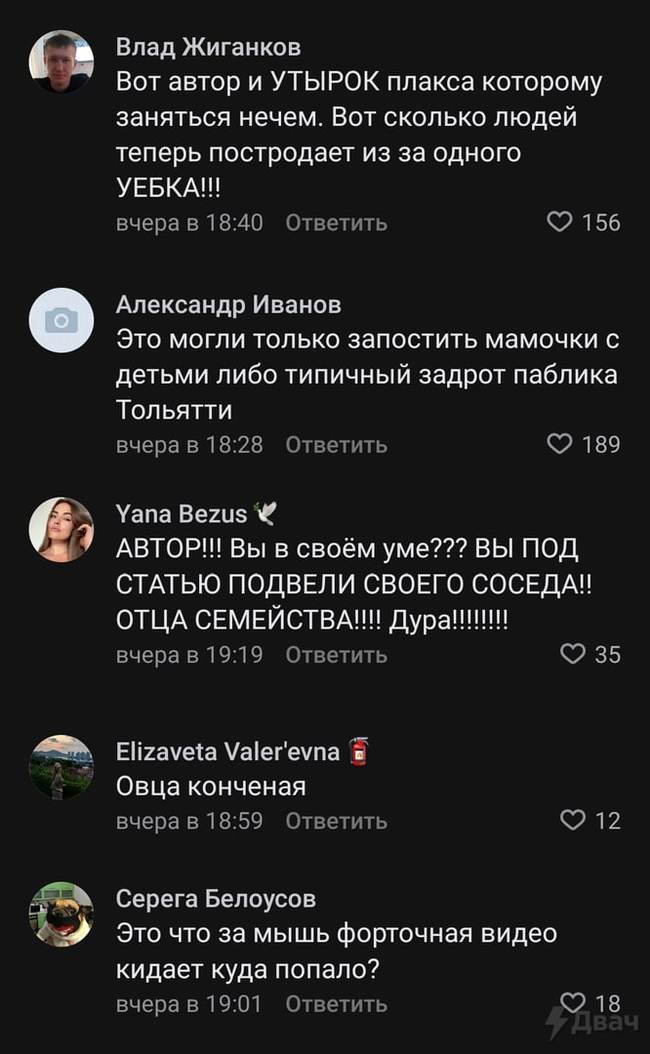Like Александр Иванов's comment

coord(560,444)
